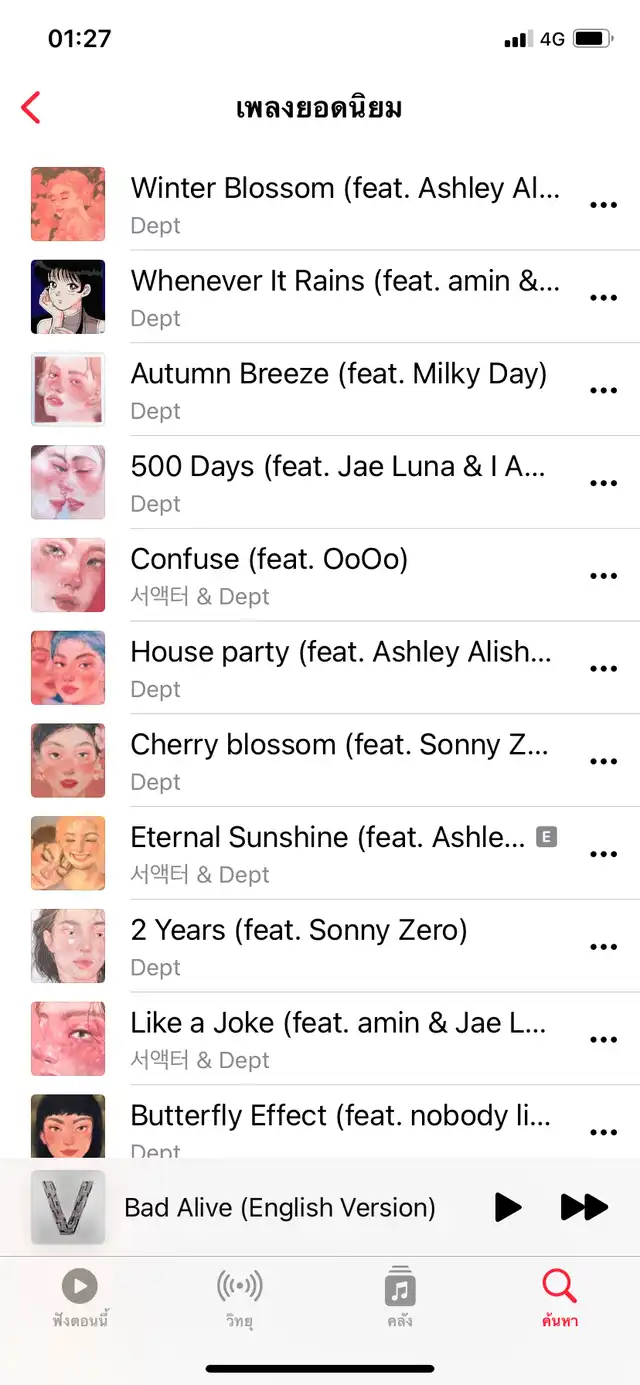Open more options for Whenever It Rains
Viewport: 640px width, 1385px height.
[x=603, y=297]
